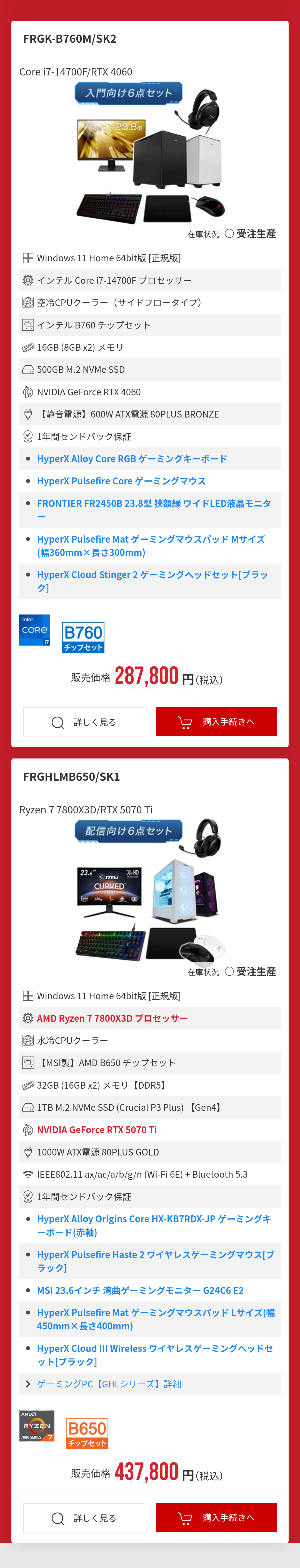Open HyperX Alloy Origins Core keyboard link

tap(154, 1225)
